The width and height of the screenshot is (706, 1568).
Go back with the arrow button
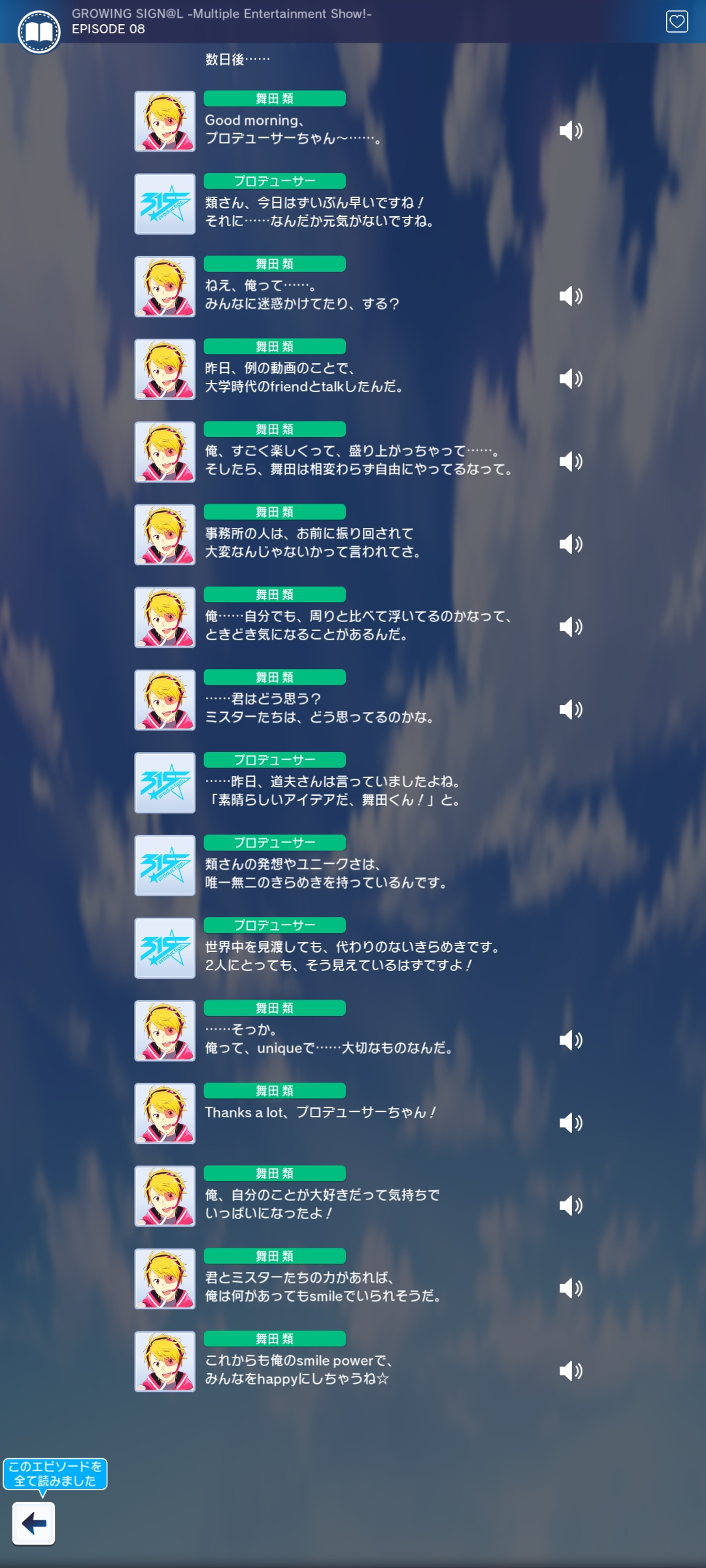pos(34,1524)
